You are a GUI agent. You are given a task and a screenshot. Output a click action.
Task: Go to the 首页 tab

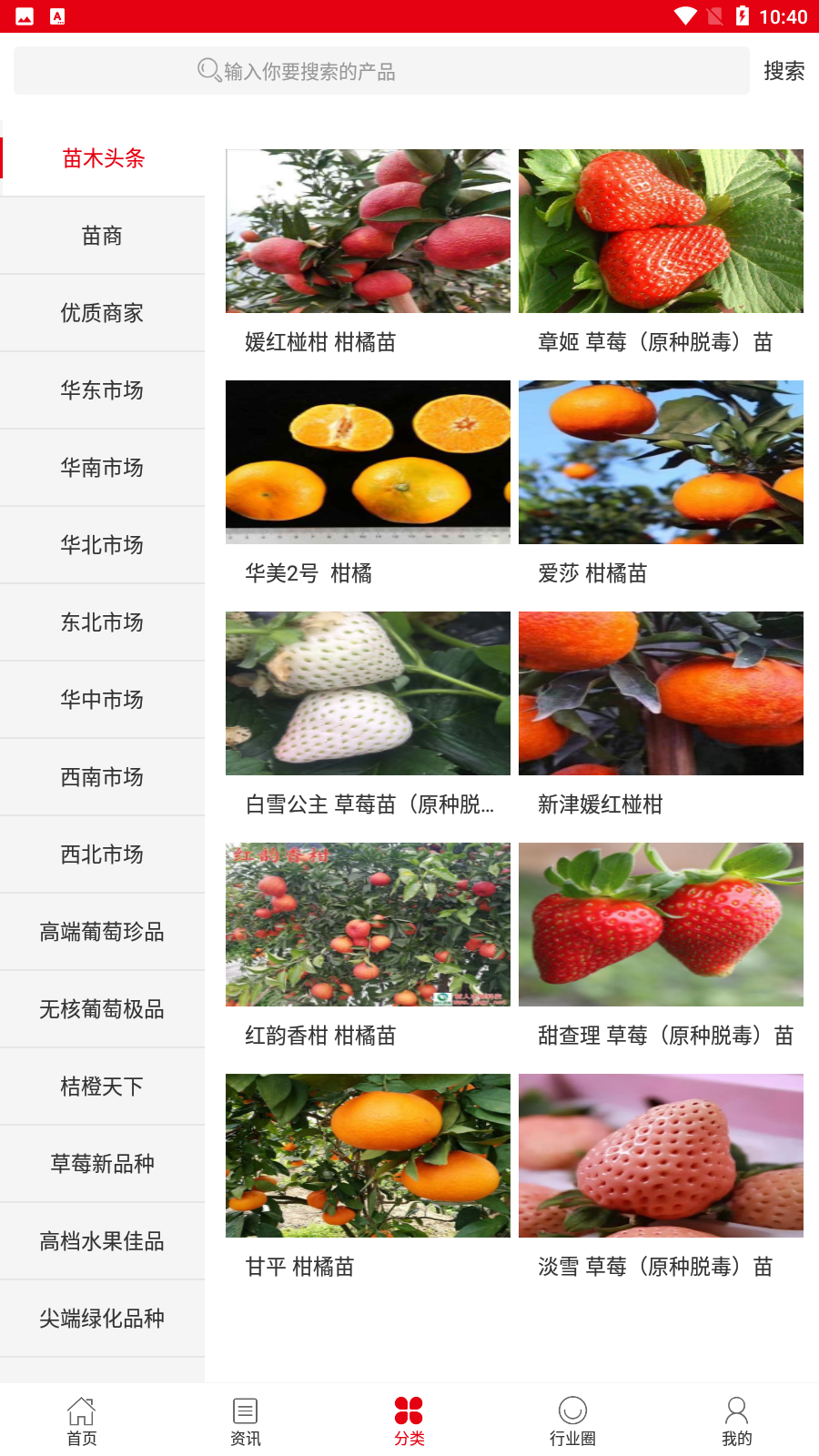[x=82, y=1421]
